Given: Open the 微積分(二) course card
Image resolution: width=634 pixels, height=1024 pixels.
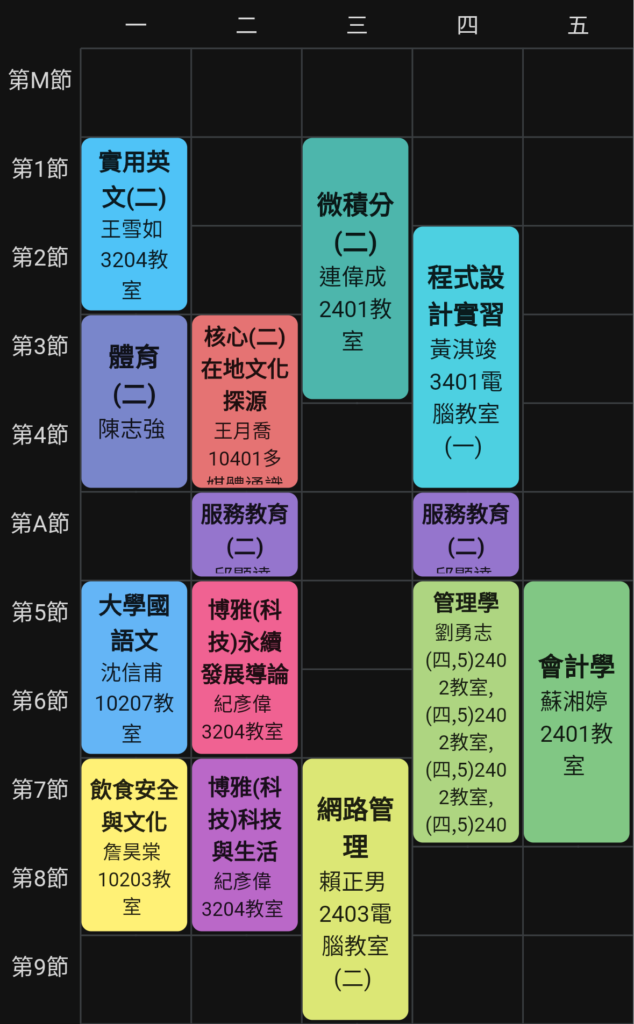Looking at the screenshot, I should click(355, 268).
